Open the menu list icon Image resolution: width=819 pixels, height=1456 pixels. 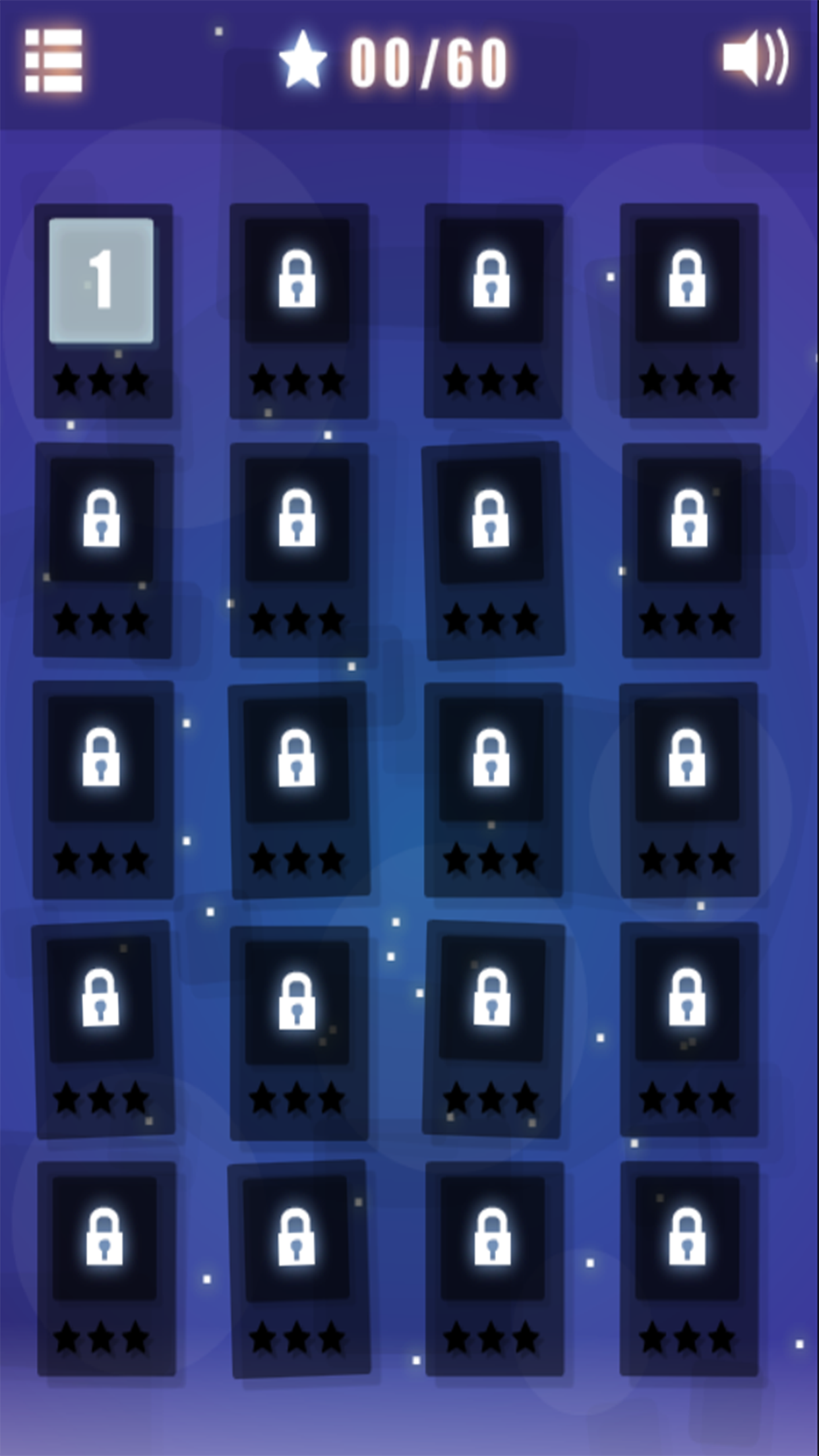(53, 61)
